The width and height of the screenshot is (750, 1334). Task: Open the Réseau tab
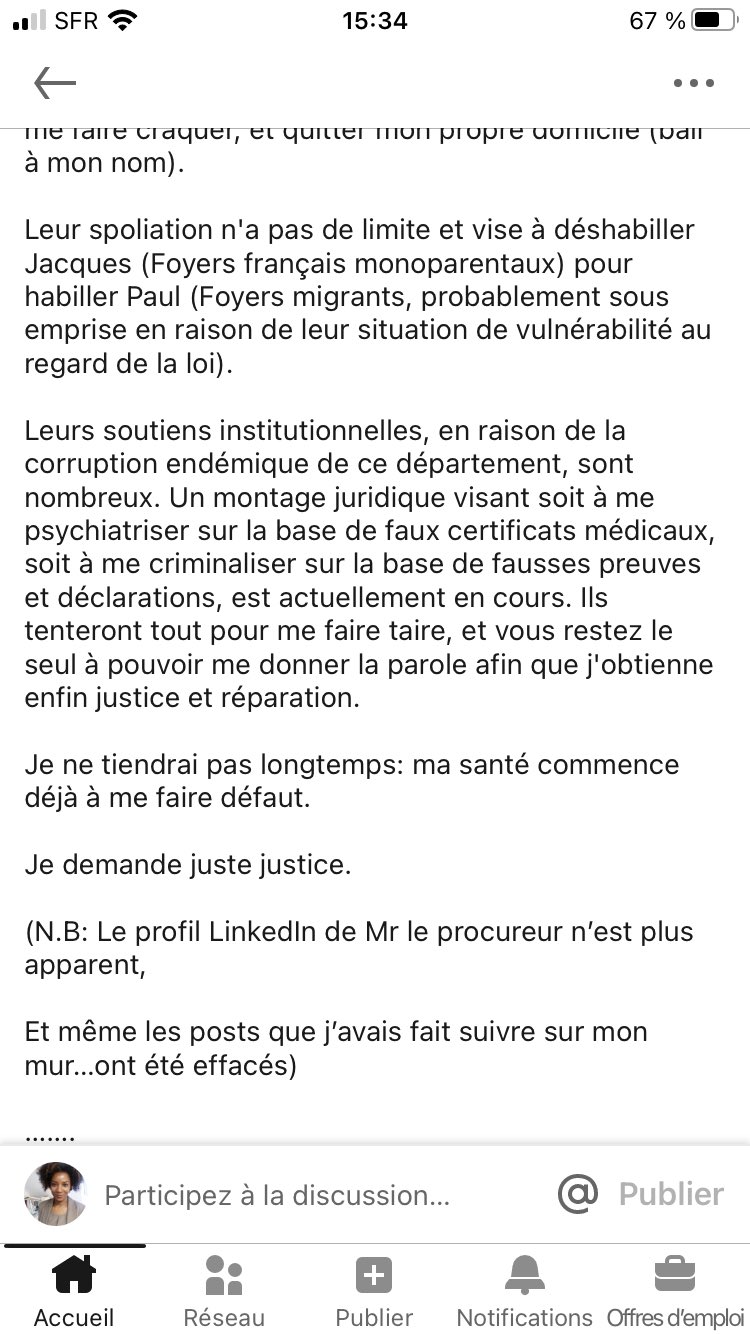224,1291
